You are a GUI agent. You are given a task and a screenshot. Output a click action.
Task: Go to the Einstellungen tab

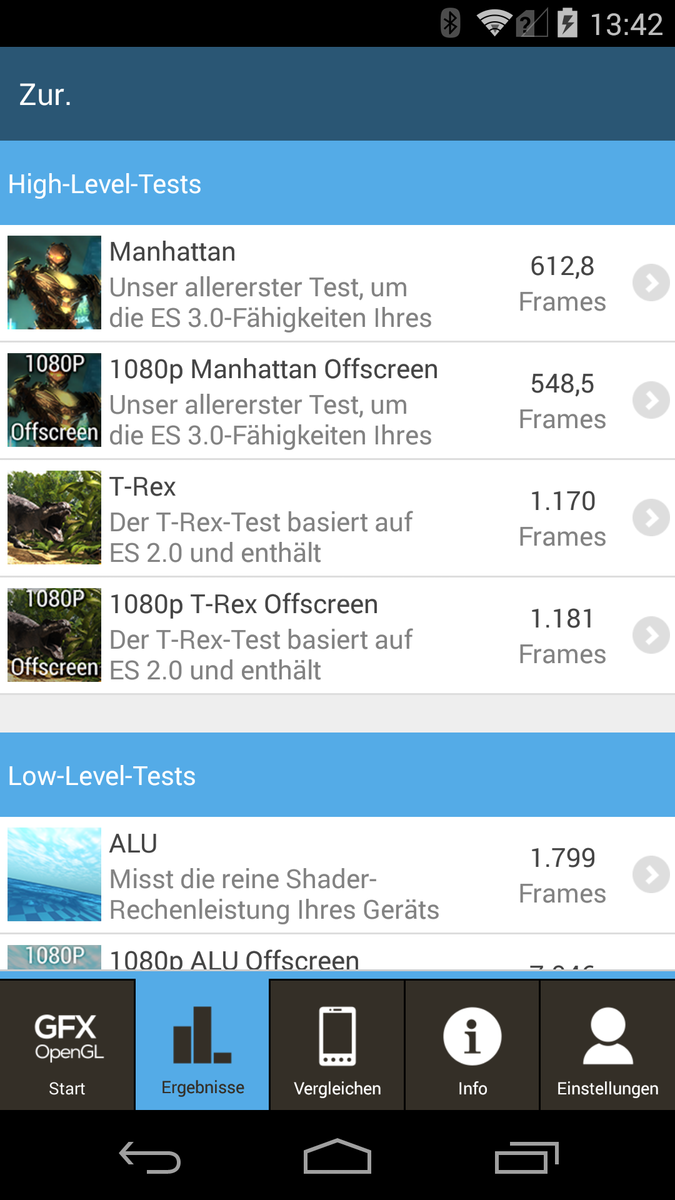point(607,1045)
